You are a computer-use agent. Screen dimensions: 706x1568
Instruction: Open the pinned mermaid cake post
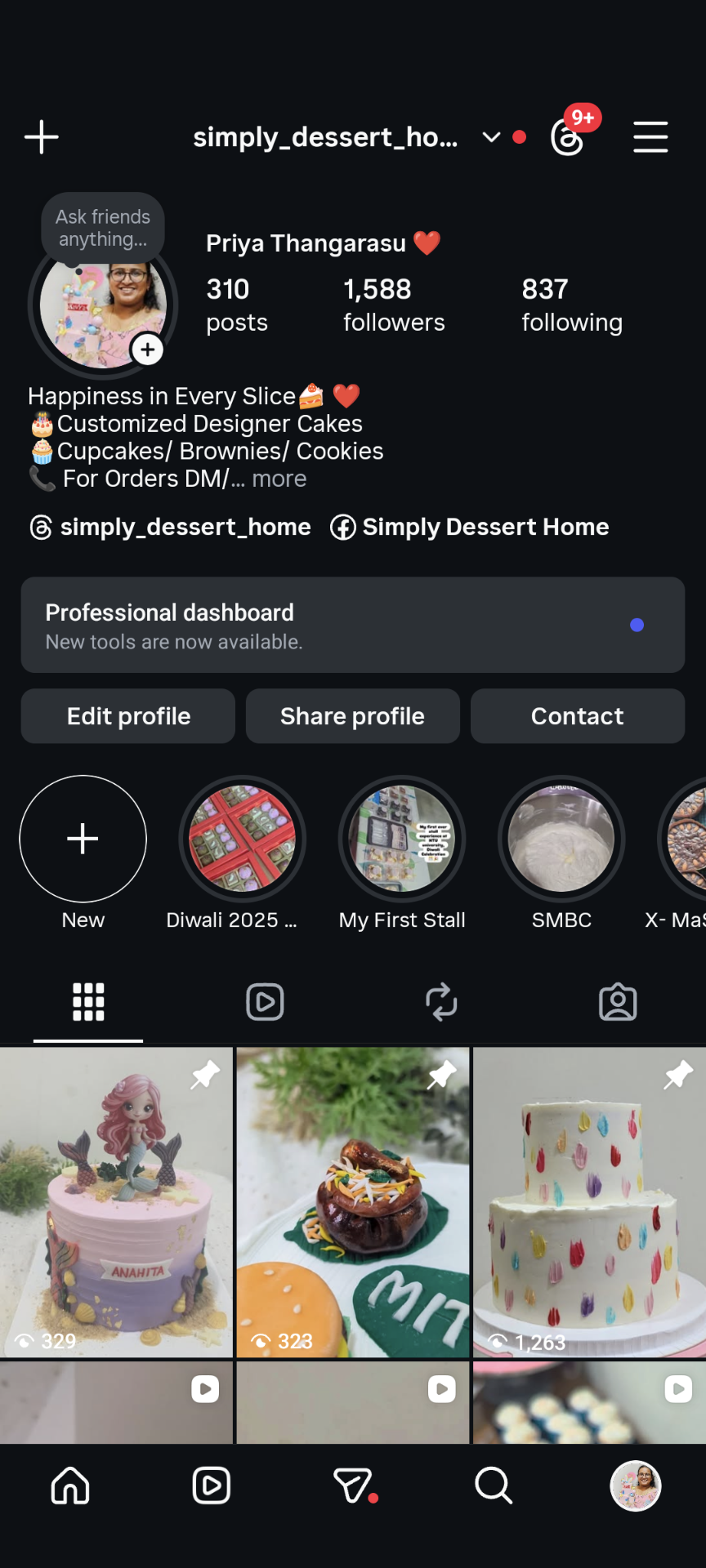(x=116, y=1202)
